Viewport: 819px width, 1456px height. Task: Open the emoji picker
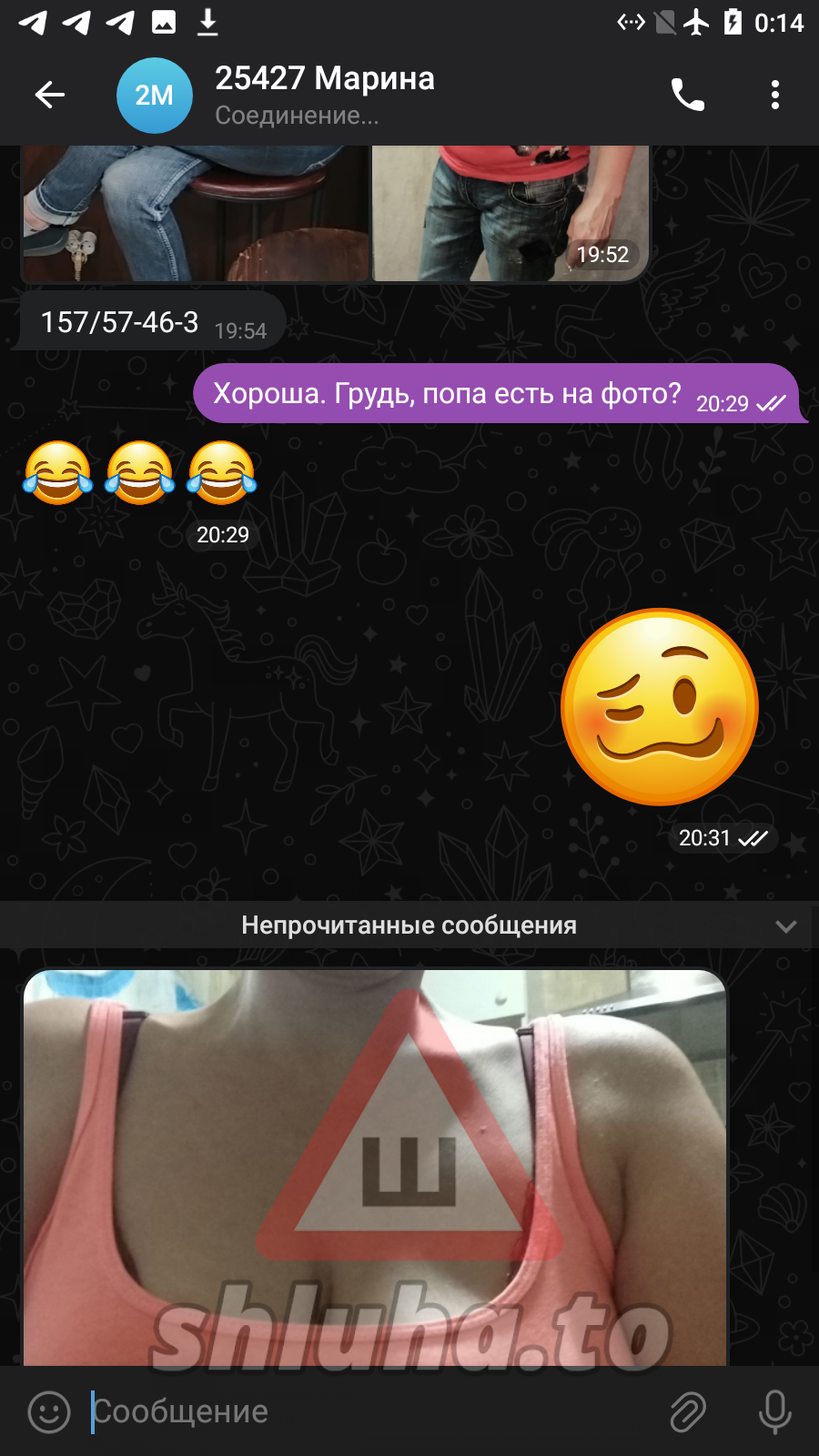point(49,1411)
